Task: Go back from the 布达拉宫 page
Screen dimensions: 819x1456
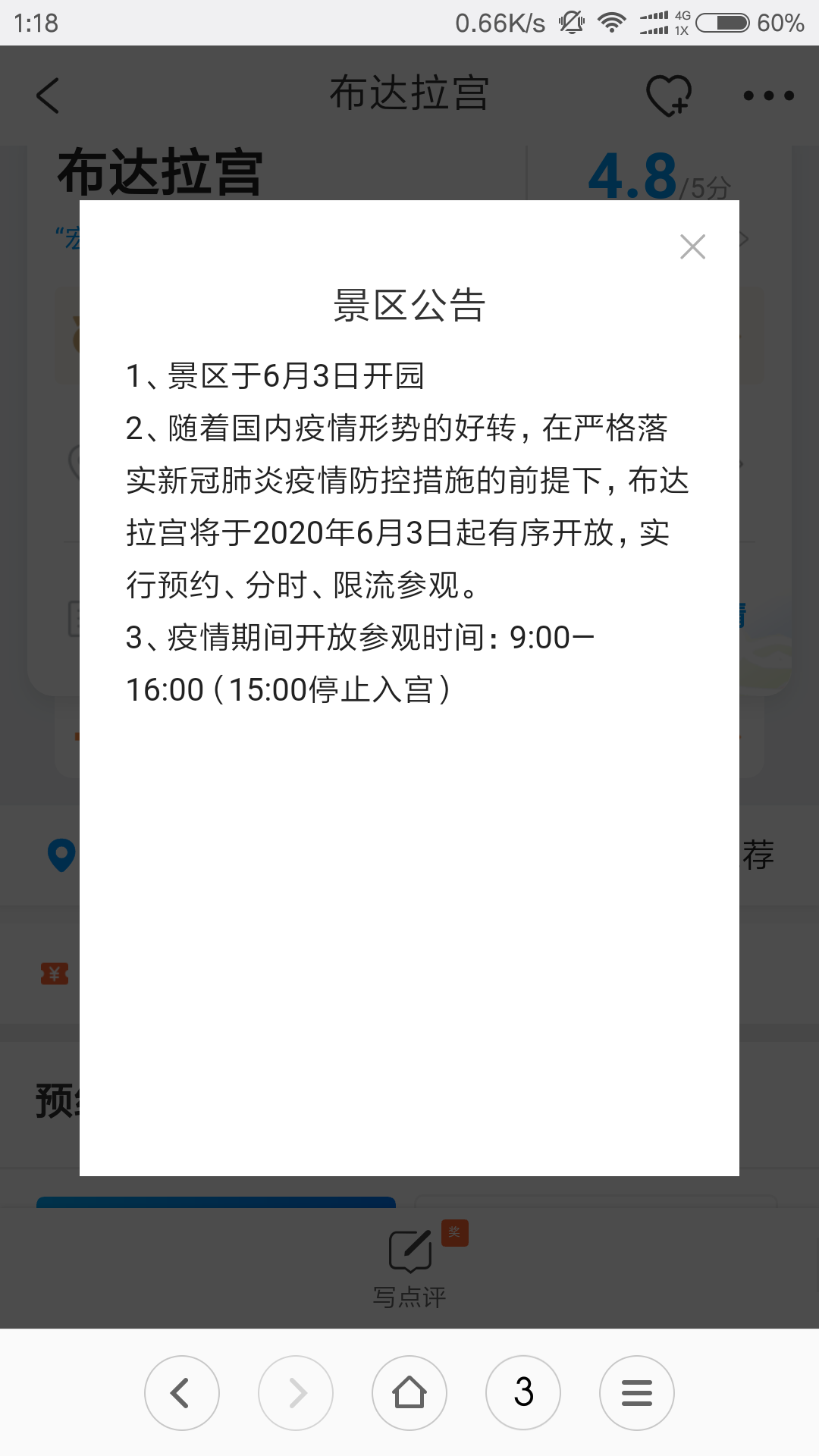Action: coord(48,96)
